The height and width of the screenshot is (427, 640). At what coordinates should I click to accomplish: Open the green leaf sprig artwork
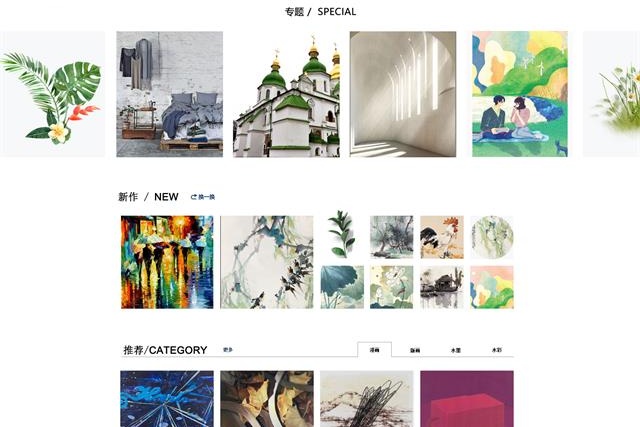pyautogui.click(x=342, y=235)
